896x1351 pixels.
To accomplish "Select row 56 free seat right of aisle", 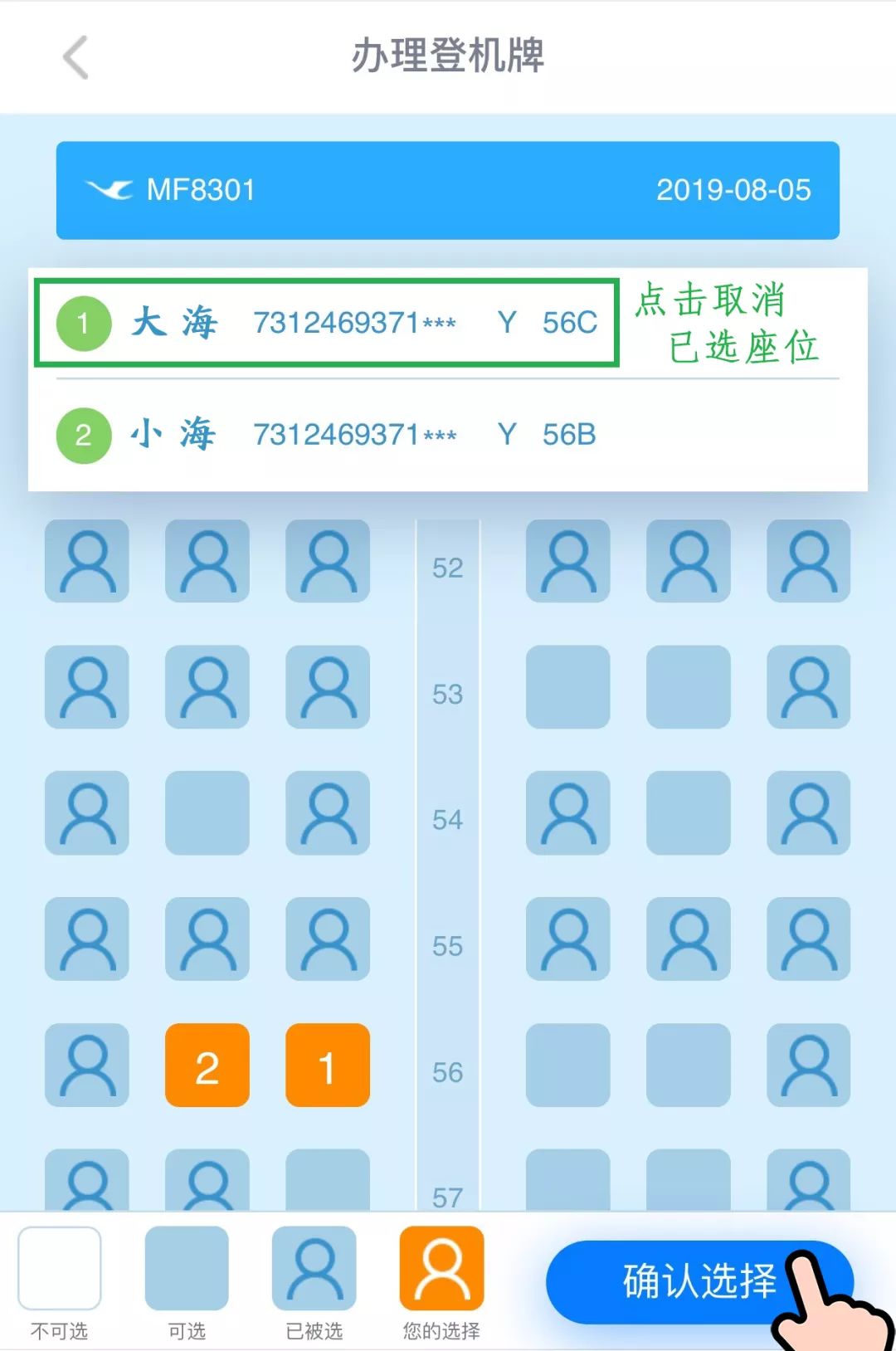I will pyautogui.click(x=567, y=1065).
